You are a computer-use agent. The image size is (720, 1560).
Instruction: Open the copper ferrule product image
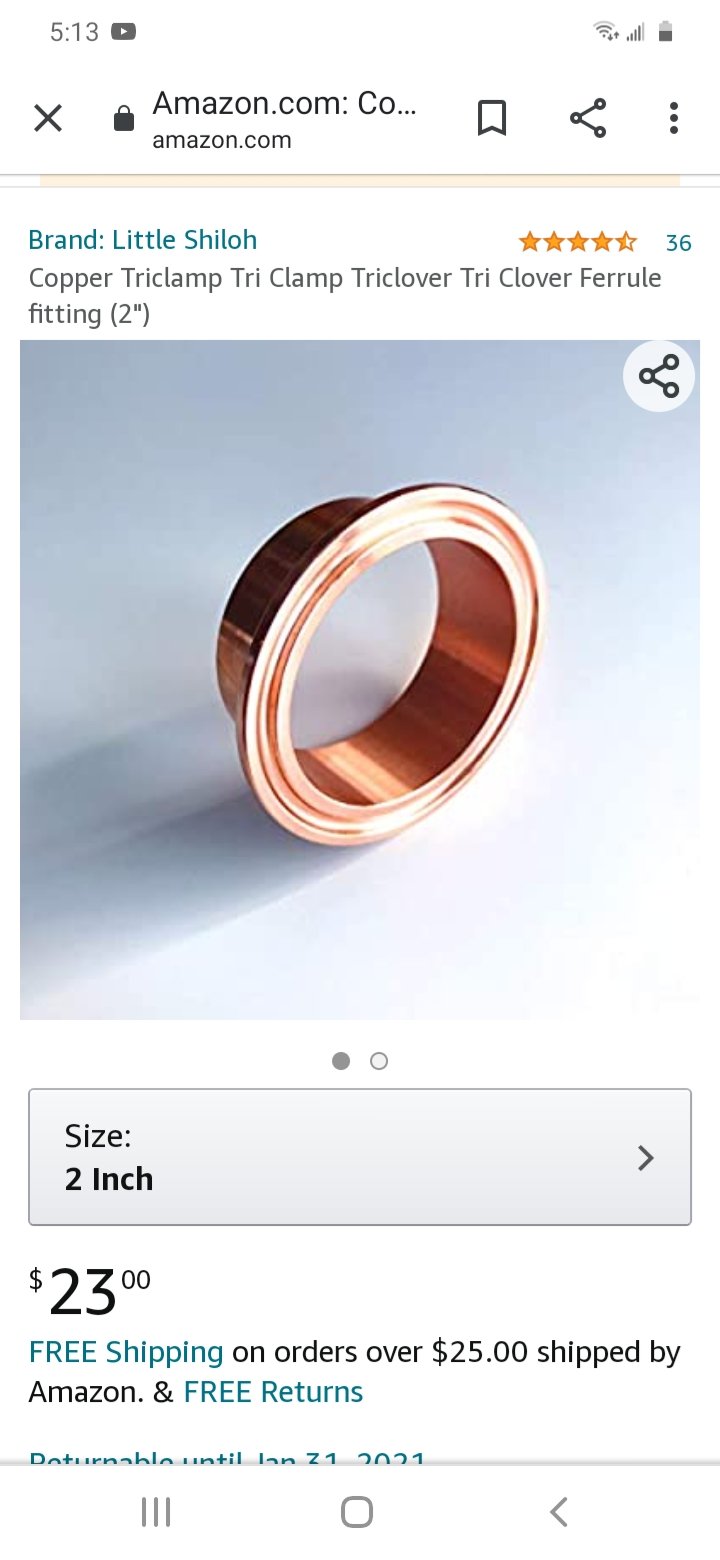[360, 680]
